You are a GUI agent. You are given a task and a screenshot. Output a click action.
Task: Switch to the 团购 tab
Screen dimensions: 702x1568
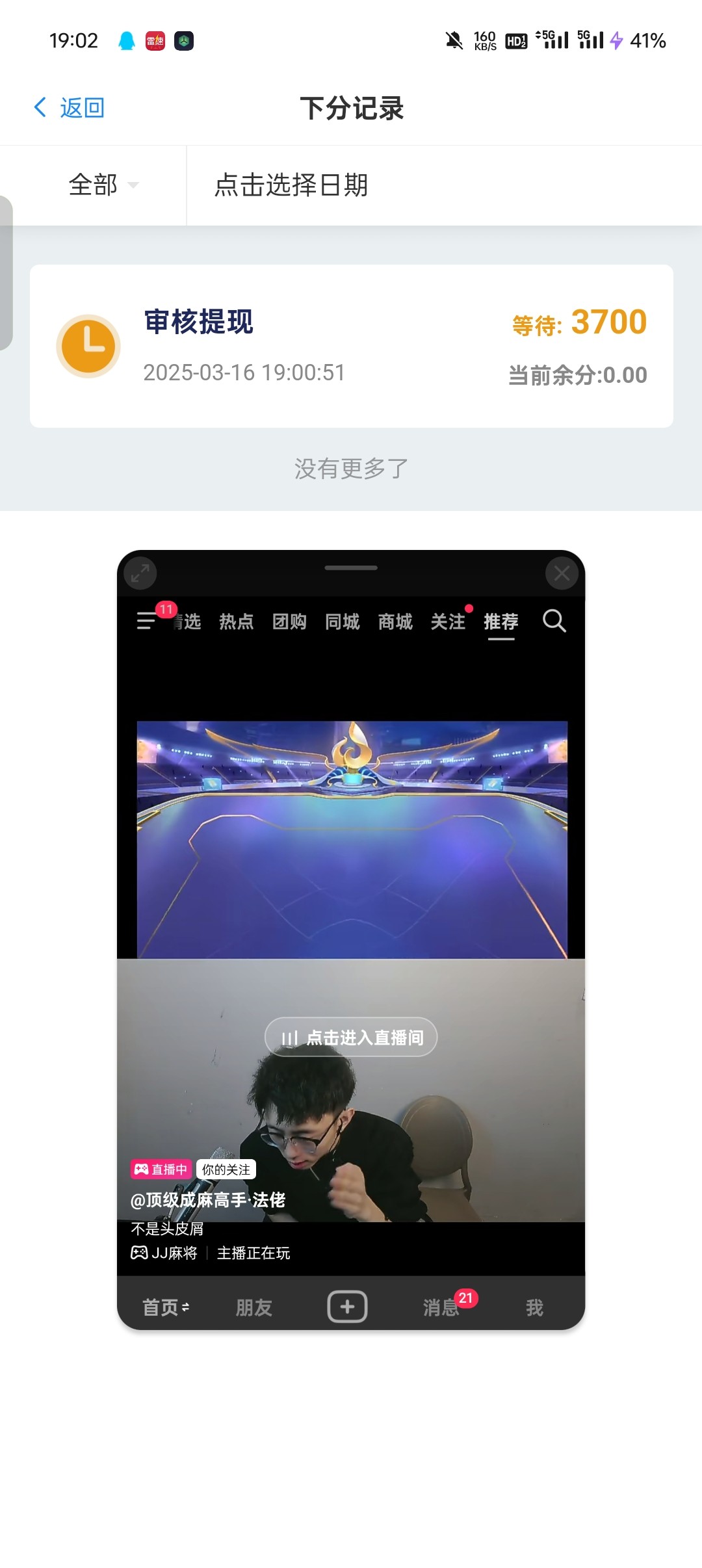289,622
